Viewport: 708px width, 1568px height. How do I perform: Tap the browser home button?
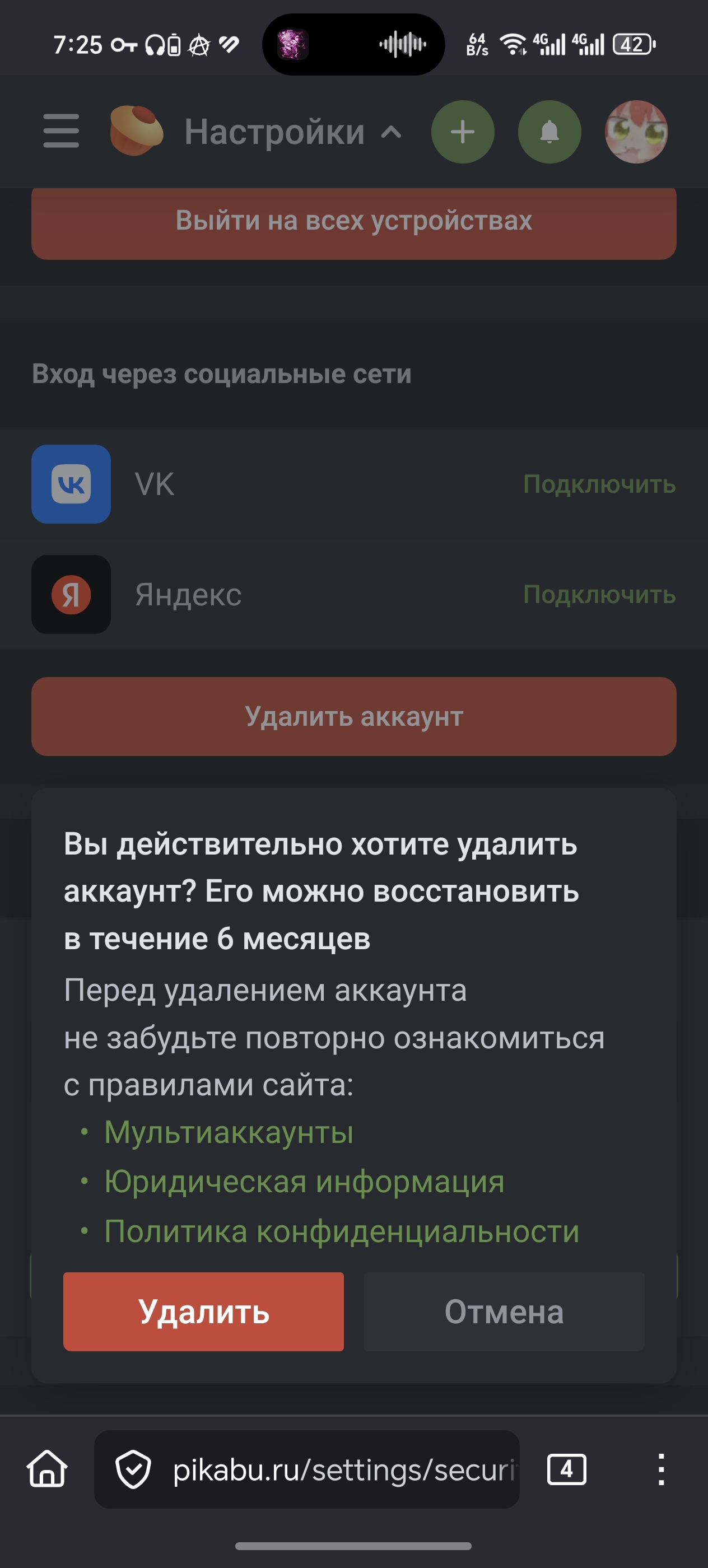click(x=47, y=1469)
